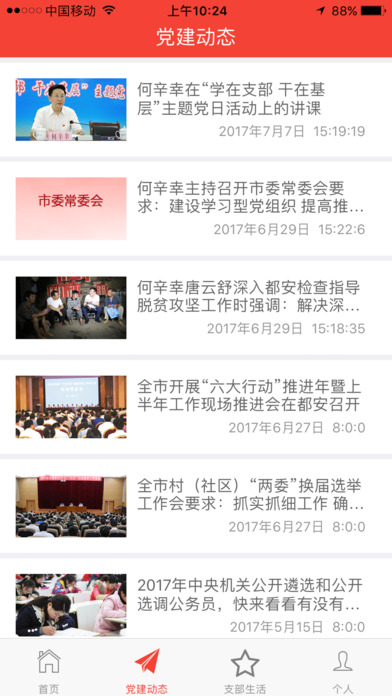This screenshot has height=696, width=392.
Task: Open the 2017年中央机关公开遴选 article
Action: pyautogui.click(x=196, y=598)
